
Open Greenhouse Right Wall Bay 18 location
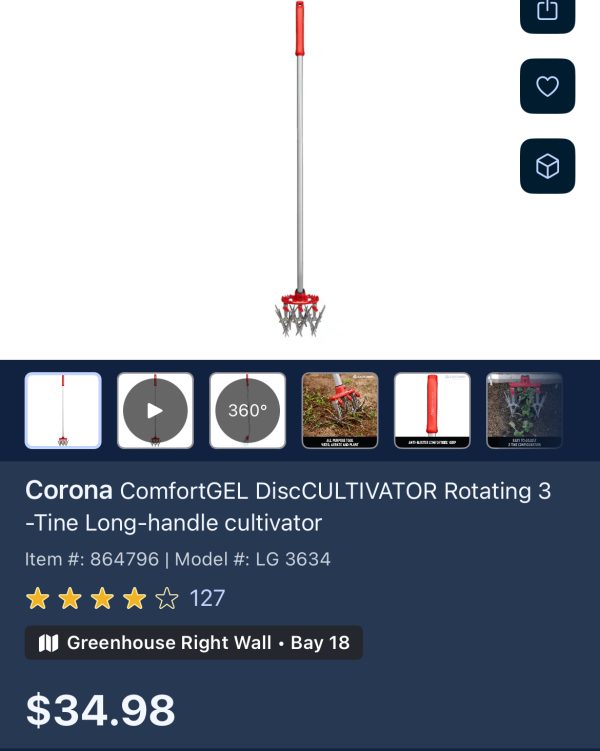[x=194, y=643]
